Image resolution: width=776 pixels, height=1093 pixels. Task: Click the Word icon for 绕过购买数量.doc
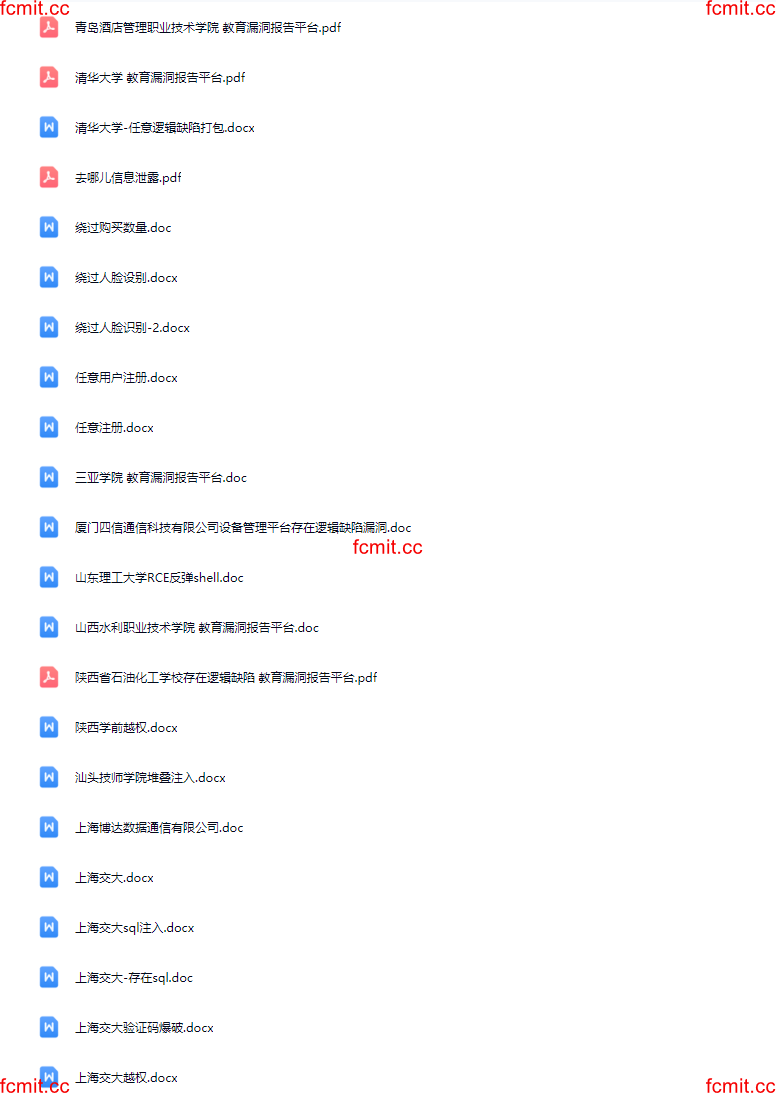click(48, 227)
